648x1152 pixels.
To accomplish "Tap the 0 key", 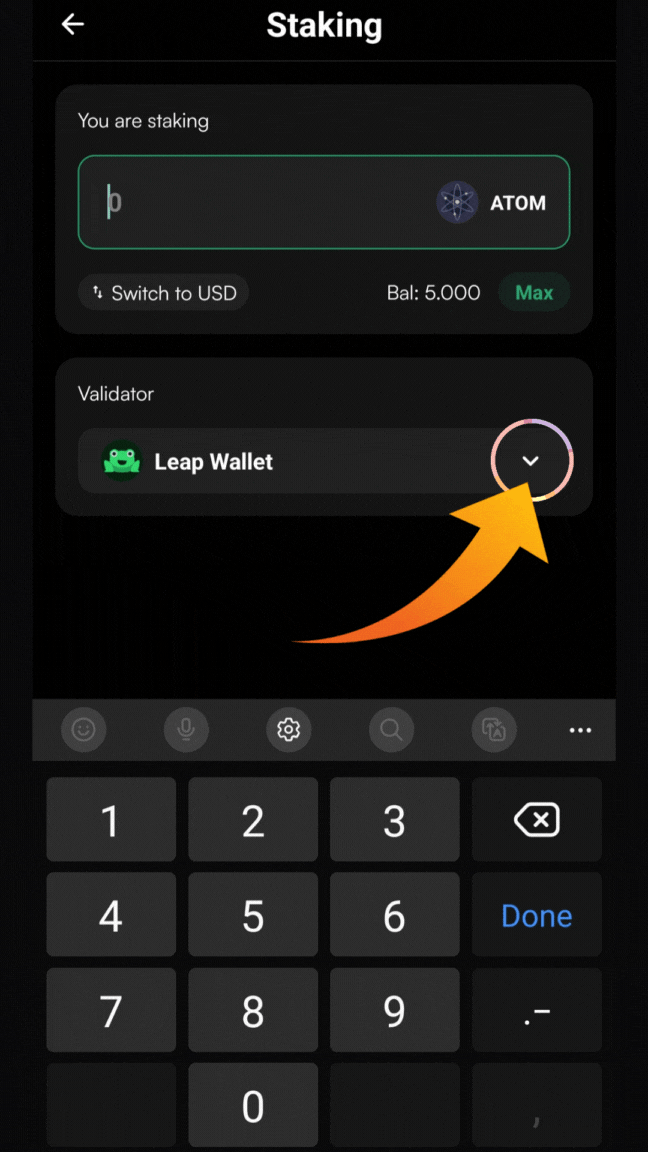I will 253,1105.
